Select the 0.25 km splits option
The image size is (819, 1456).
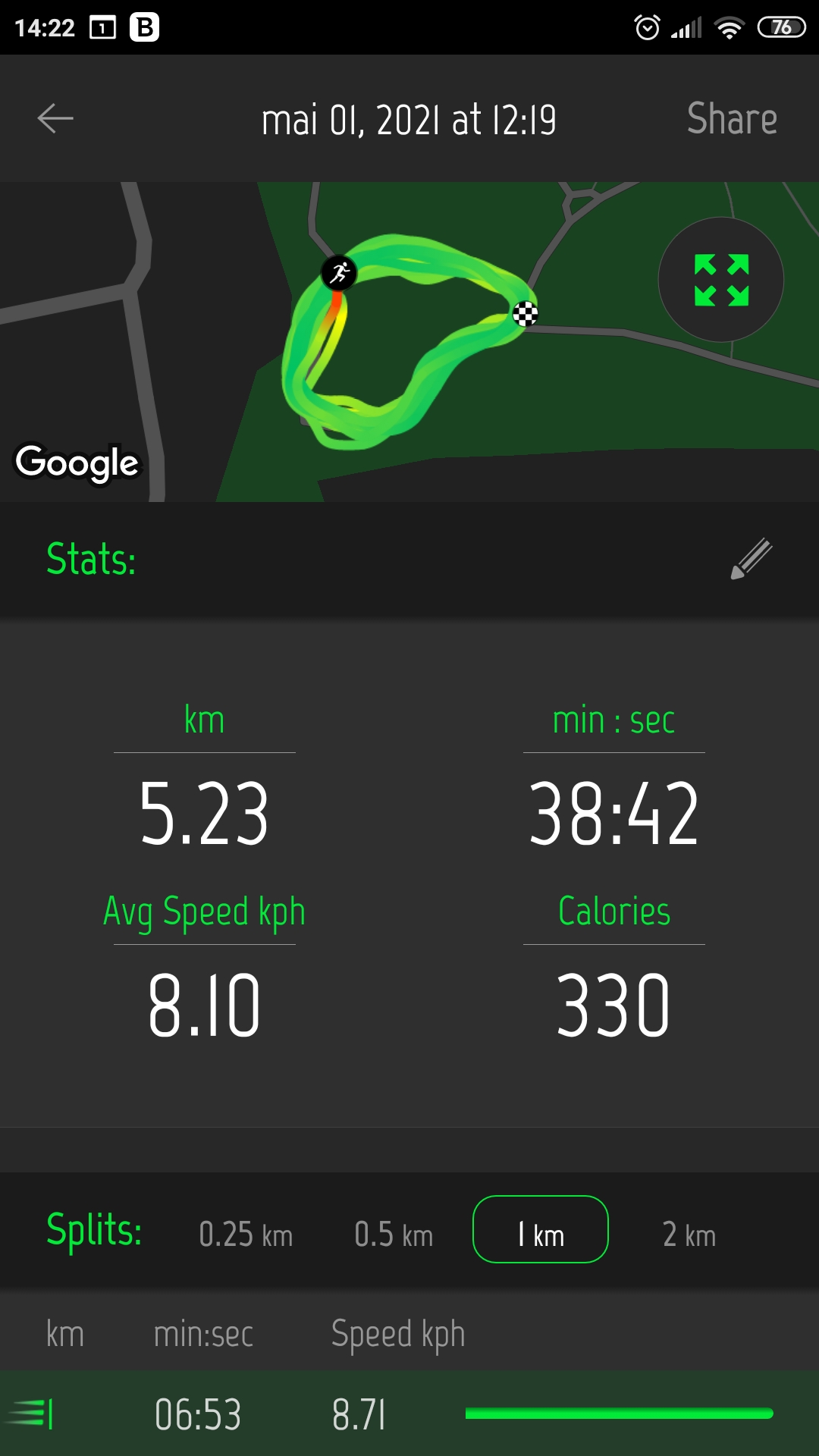click(245, 1235)
